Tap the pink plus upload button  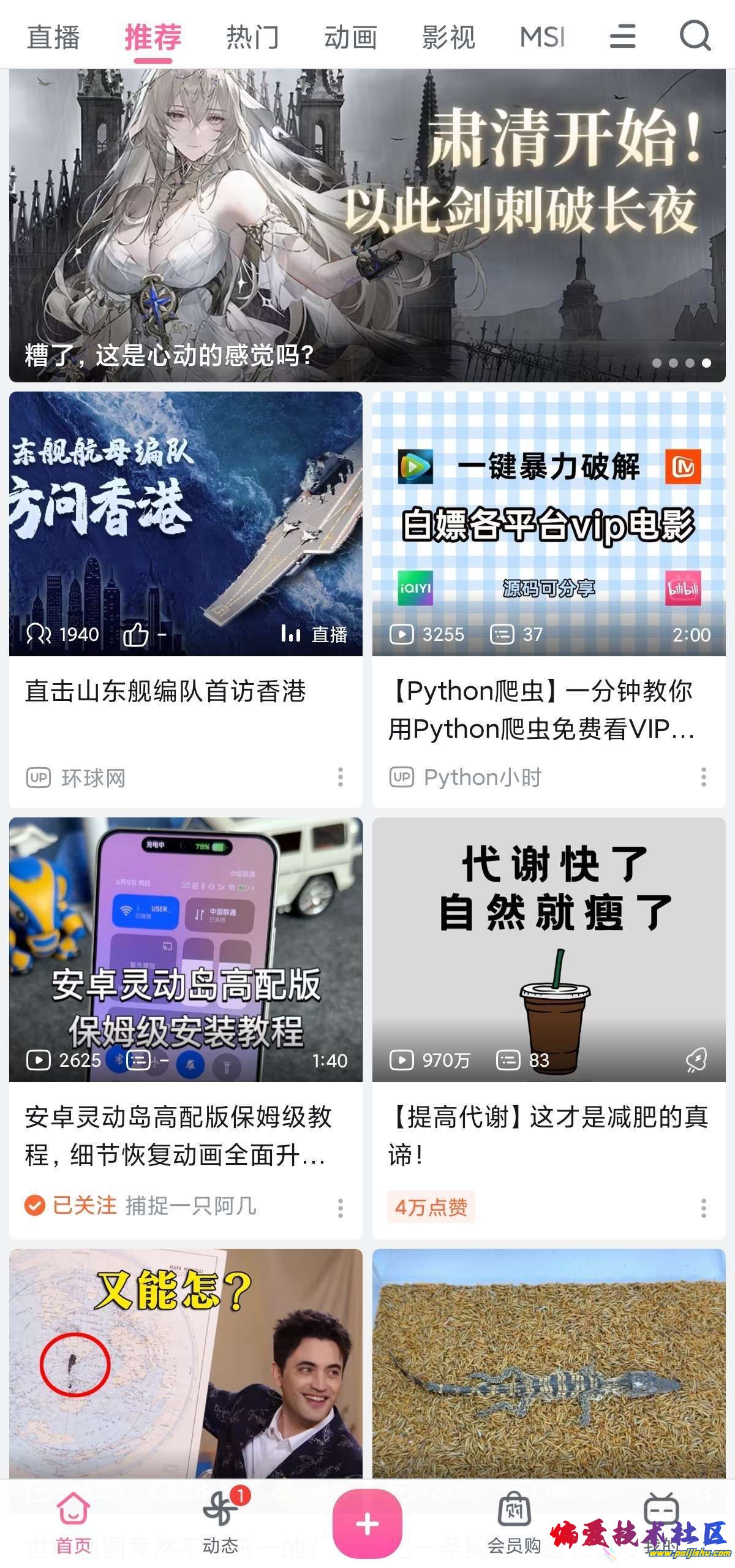pyautogui.click(x=367, y=1523)
